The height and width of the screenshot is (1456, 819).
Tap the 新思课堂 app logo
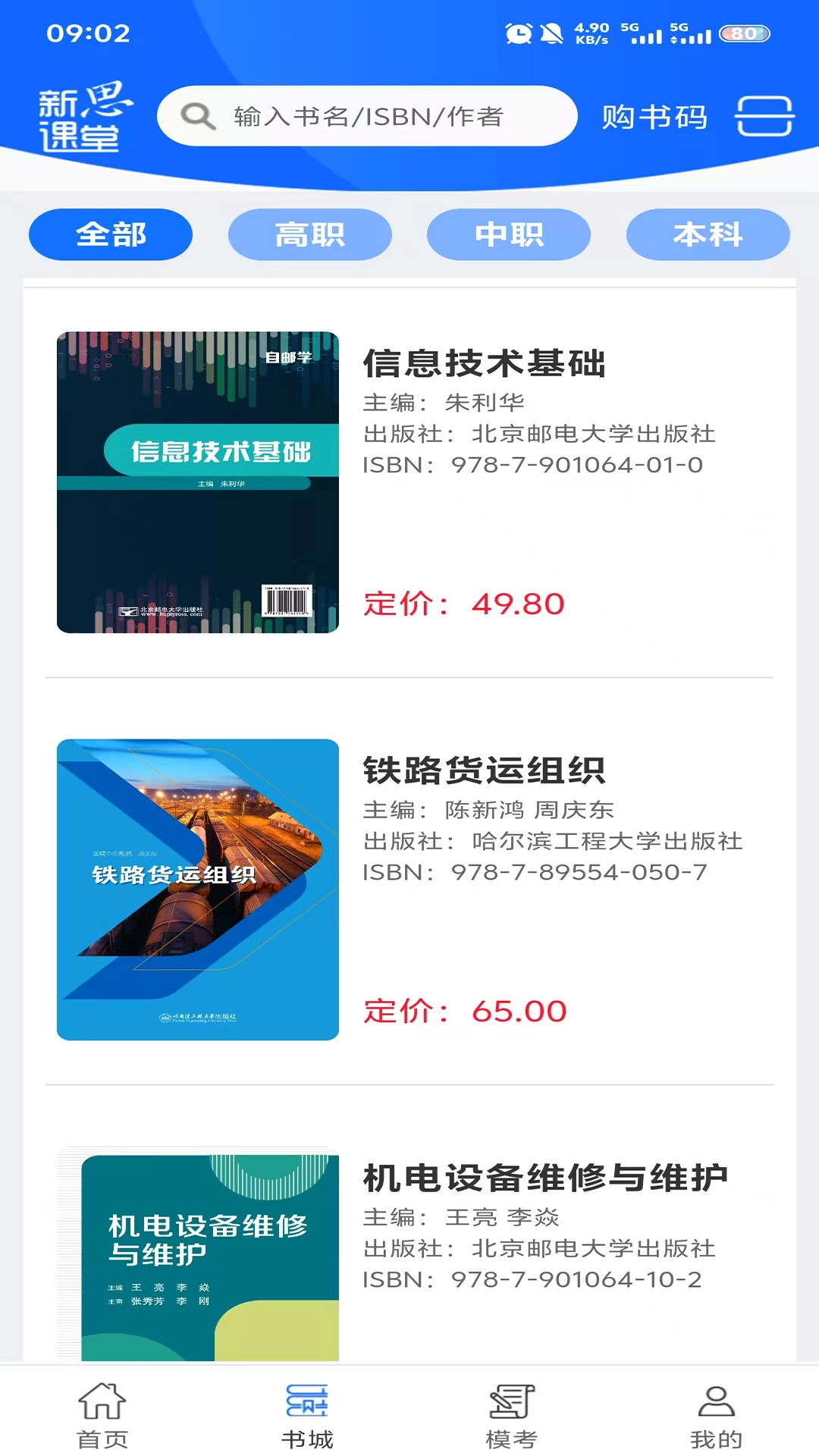(x=82, y=117)
